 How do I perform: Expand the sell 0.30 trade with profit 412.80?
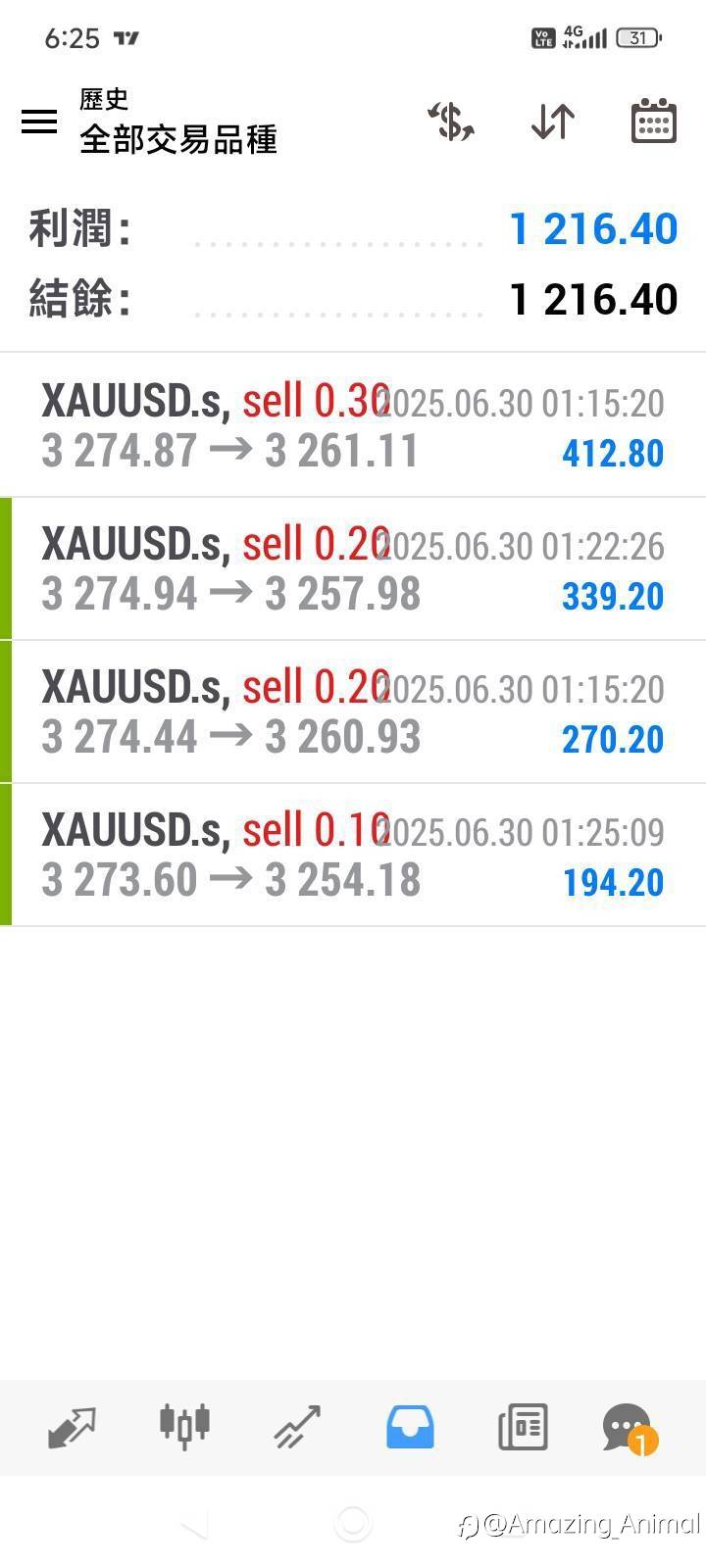(353, 426)
